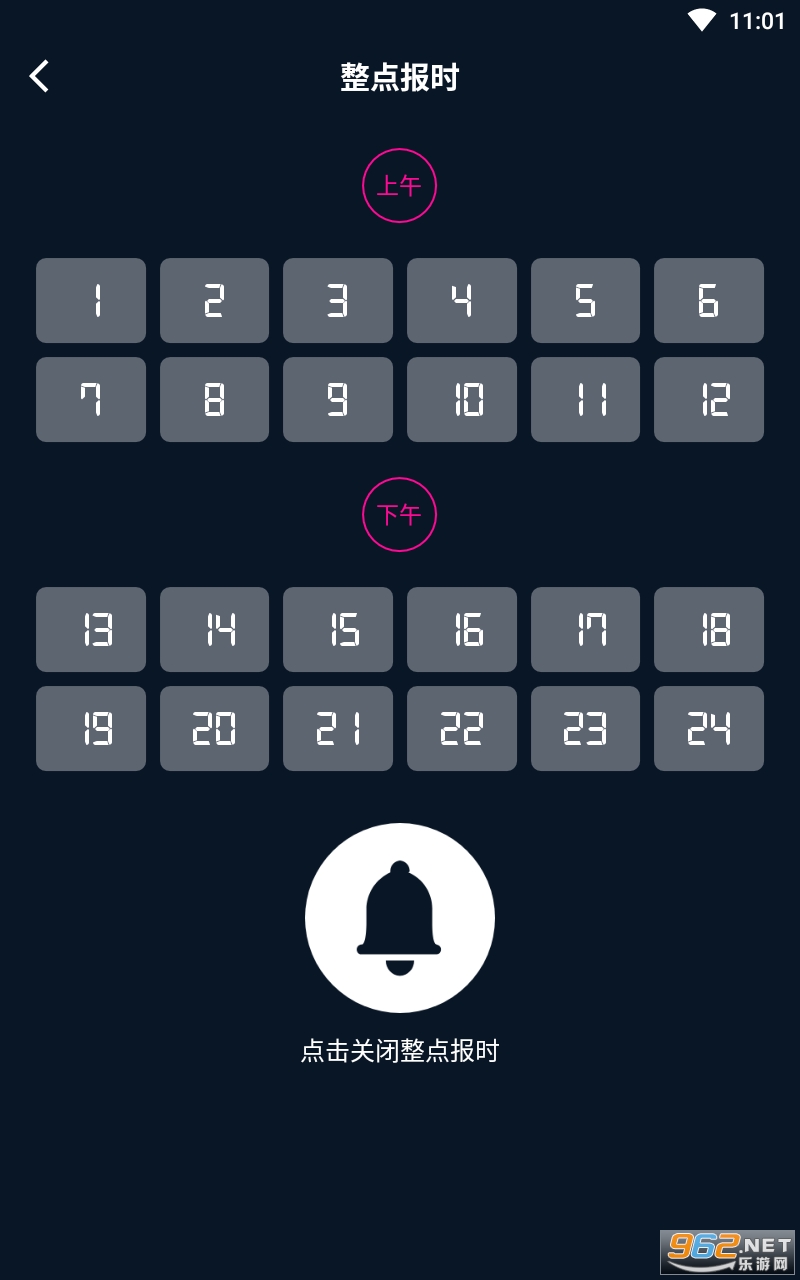Toggle hour 12 chime

[x=709, y=400]
